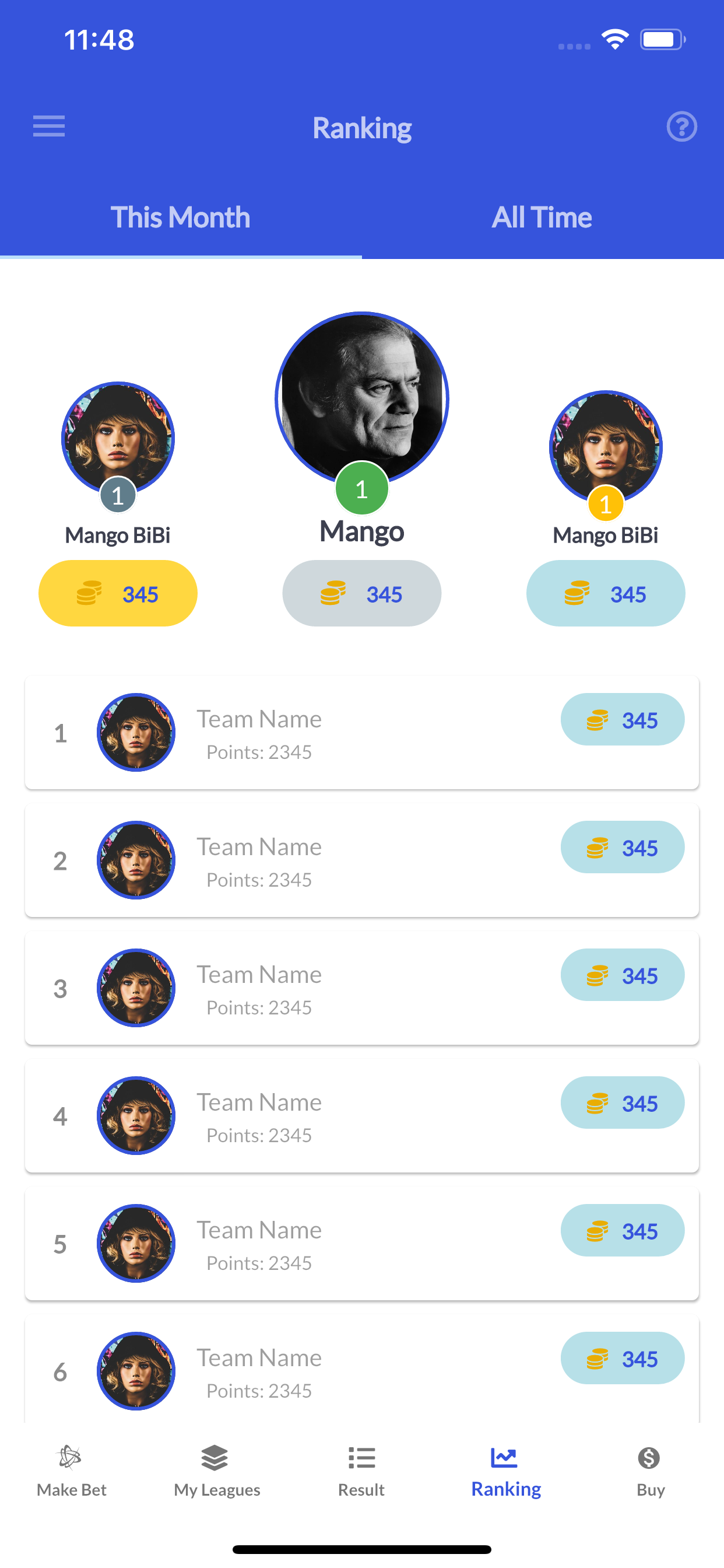Switch to the All Time tab

(542, 218)
